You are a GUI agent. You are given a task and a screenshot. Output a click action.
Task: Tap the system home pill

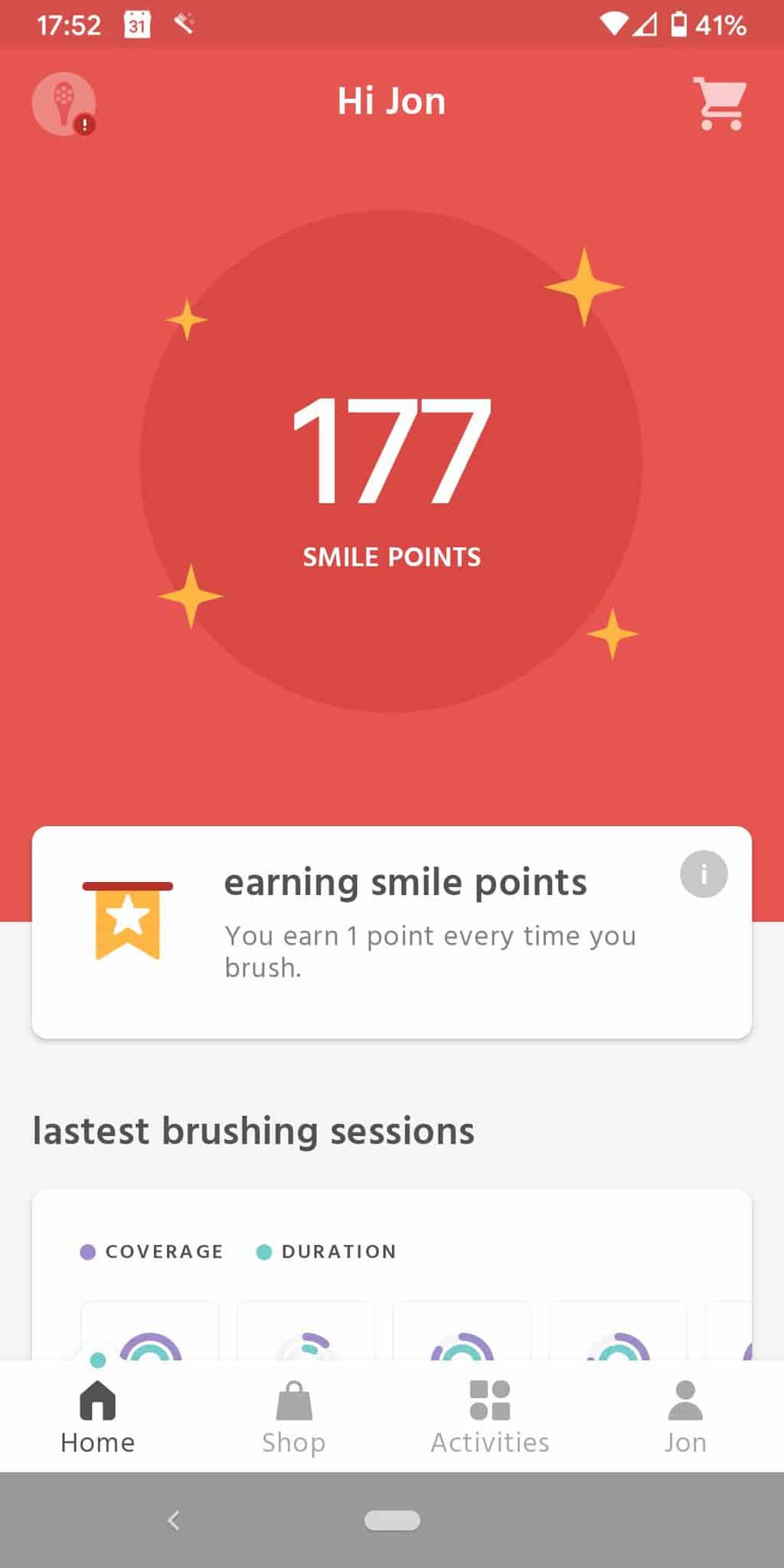(392, 1520)
